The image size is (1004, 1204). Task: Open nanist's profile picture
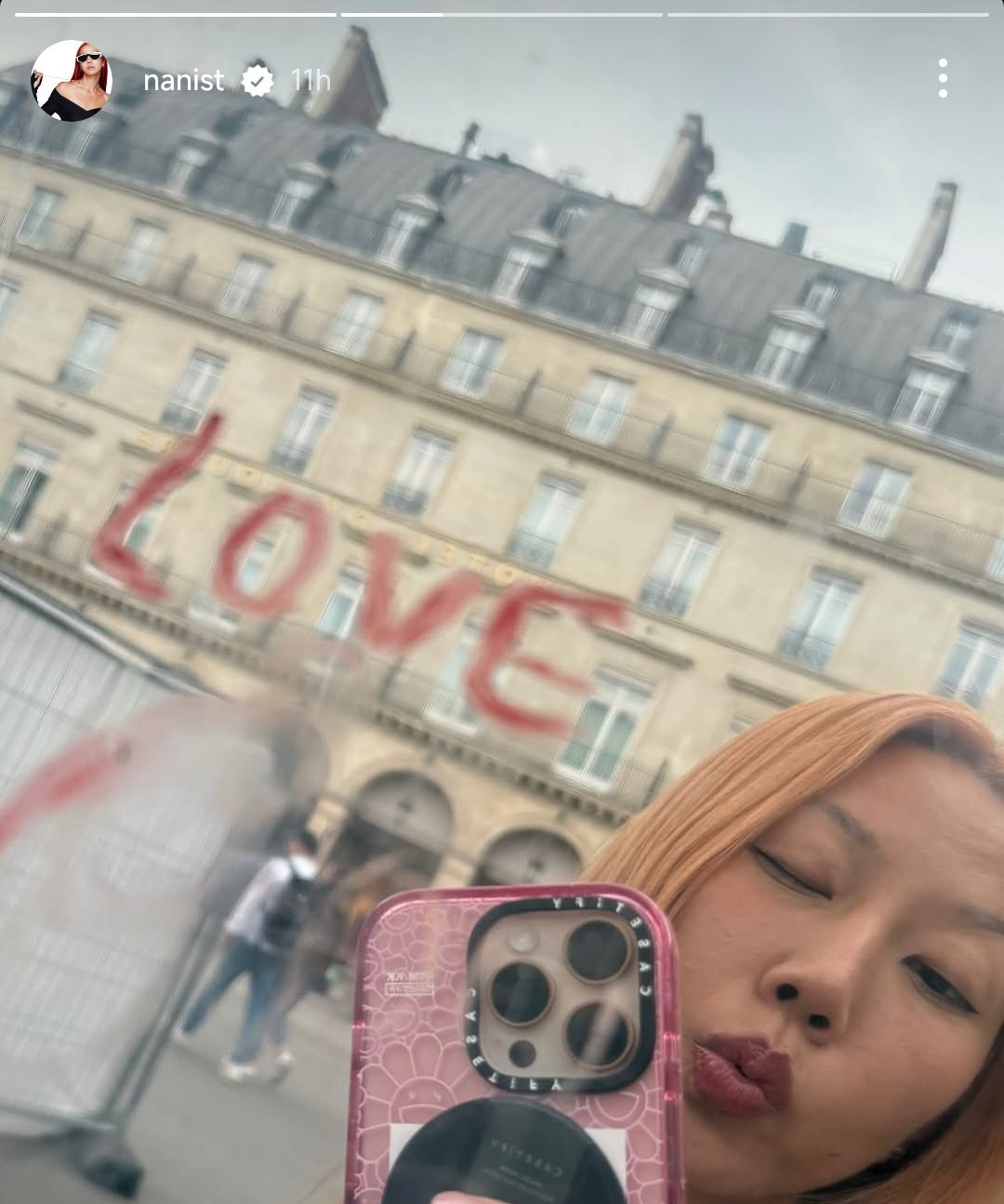pyautogui.click(x=72, y=81)
